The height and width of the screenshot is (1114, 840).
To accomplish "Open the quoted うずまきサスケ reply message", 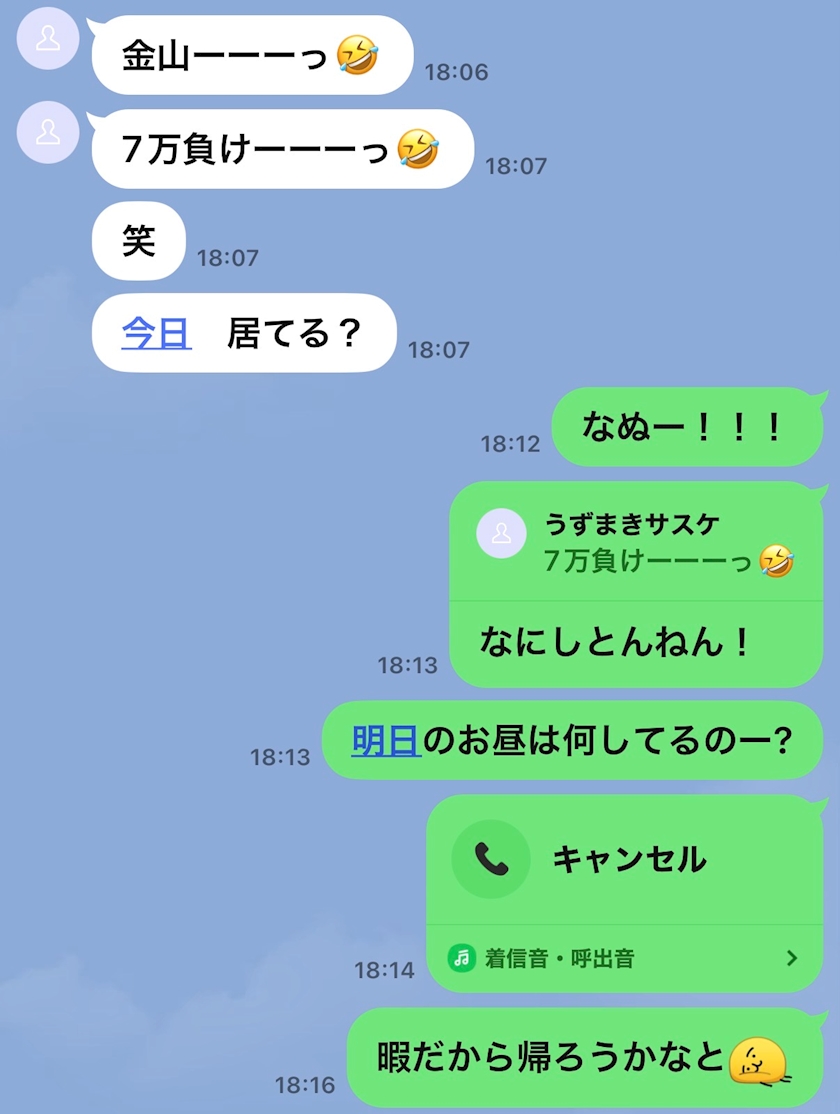I will [636, 542].
